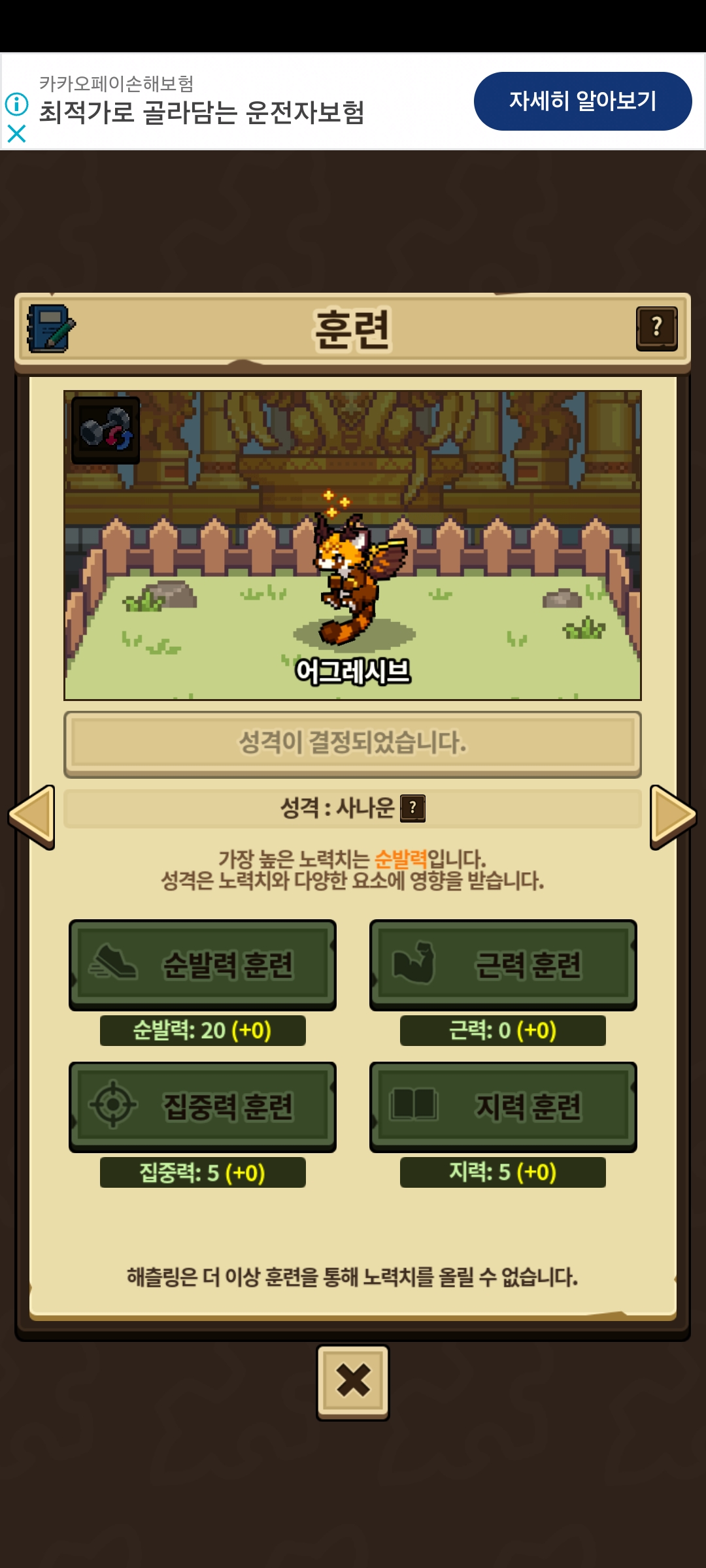Start 집중력 훈련
Viewport: 706px width, 1568px height.
pos(203,1106)
